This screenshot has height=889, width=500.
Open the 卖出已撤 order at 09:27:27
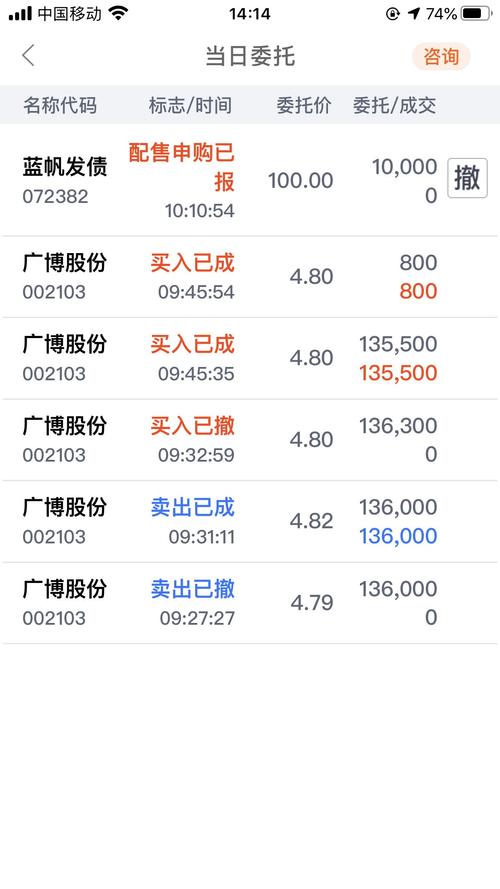coord(250,603)
